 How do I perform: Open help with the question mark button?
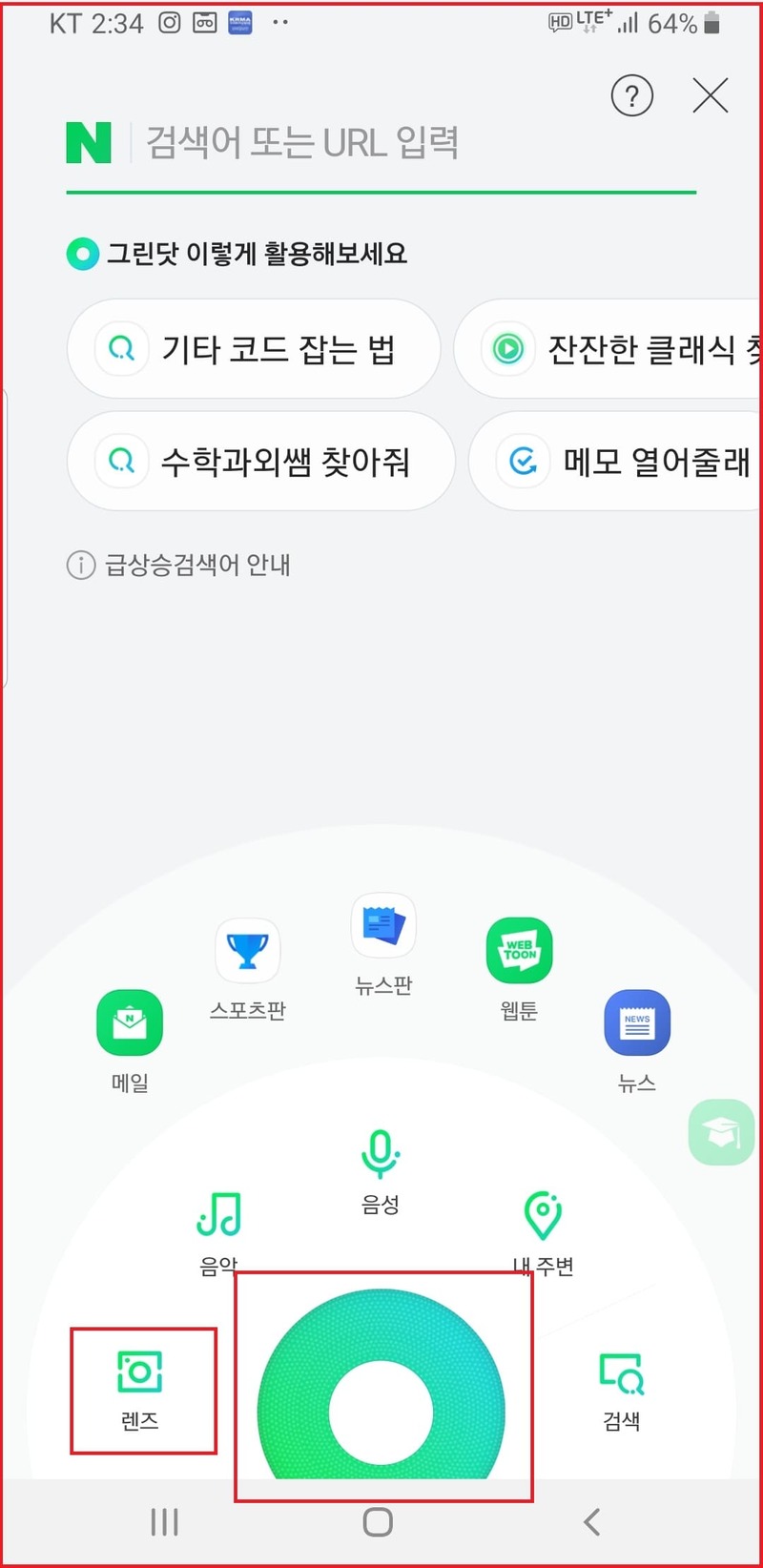(631, 96)
